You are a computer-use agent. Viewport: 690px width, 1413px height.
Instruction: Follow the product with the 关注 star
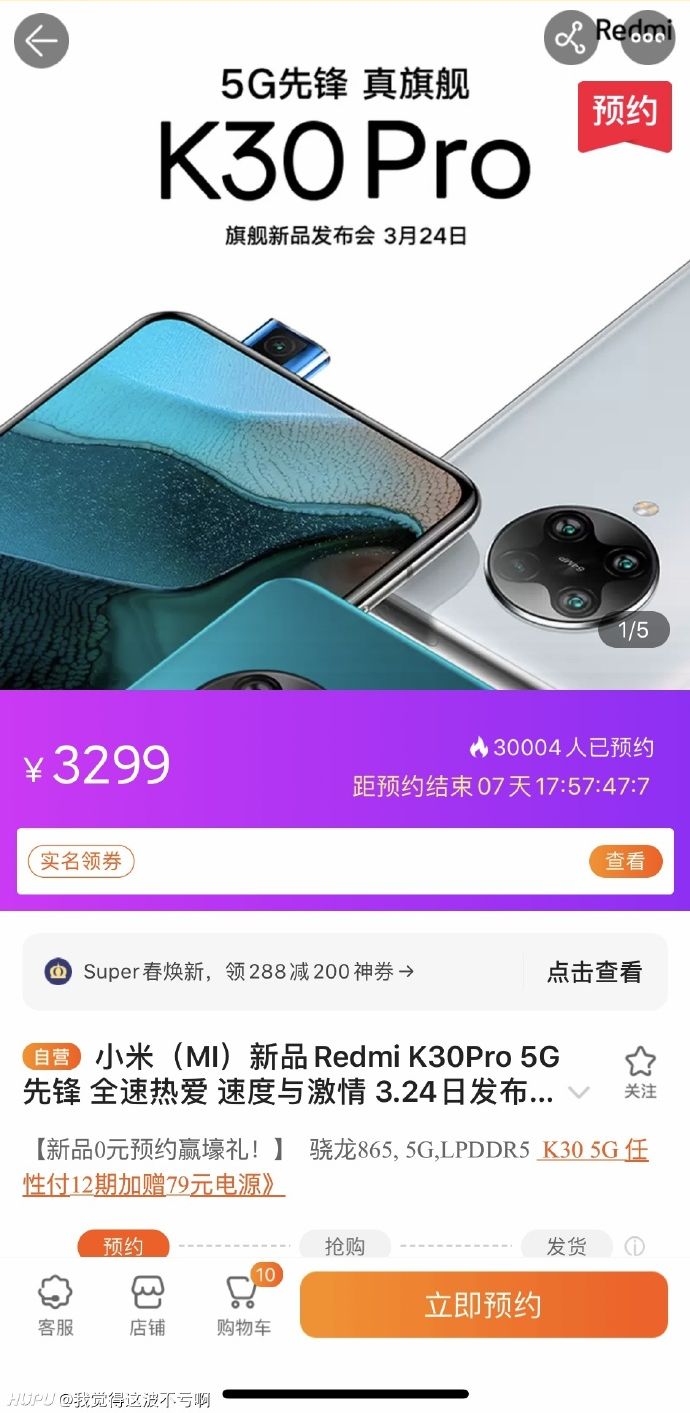click(640, 1072)
